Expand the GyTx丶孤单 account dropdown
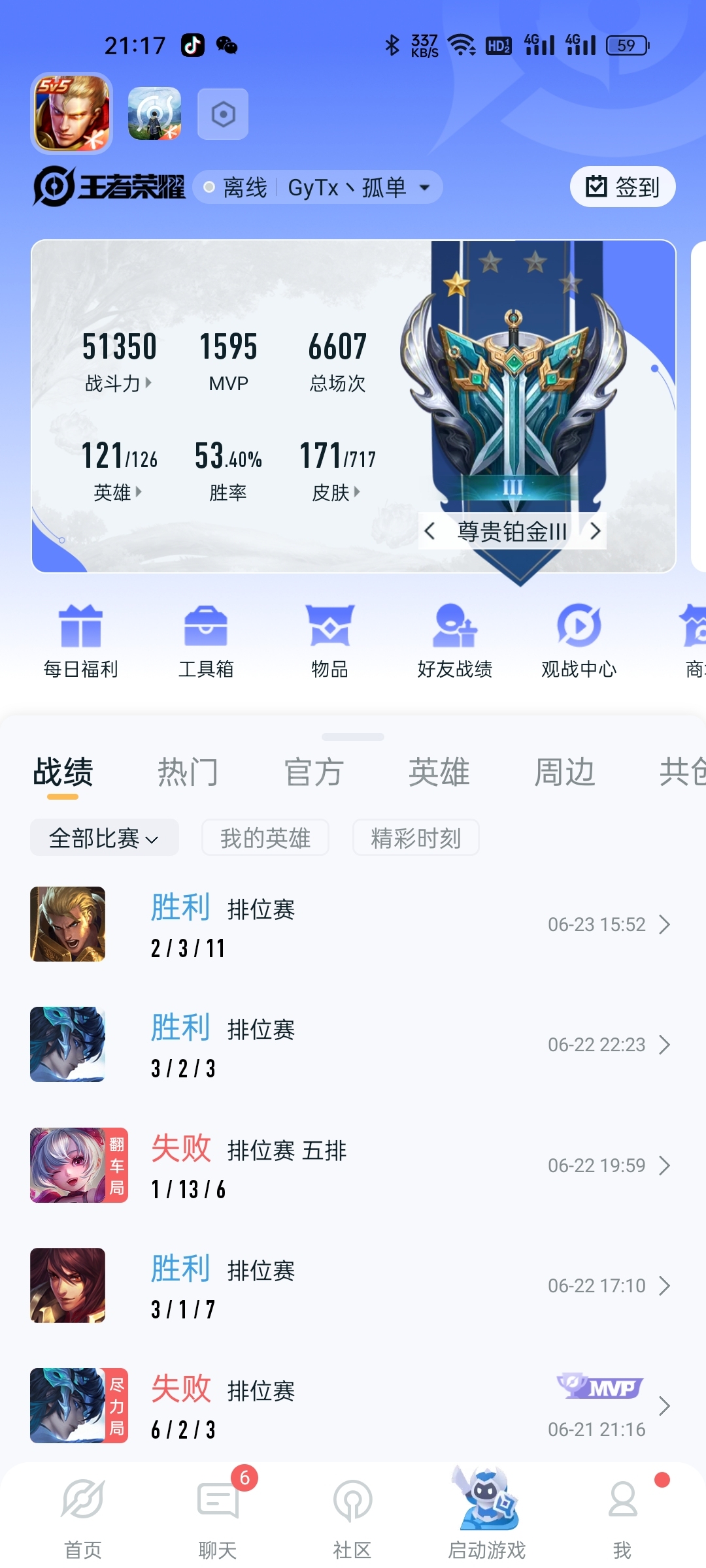The image size is (706, 1568). [318, 188]
